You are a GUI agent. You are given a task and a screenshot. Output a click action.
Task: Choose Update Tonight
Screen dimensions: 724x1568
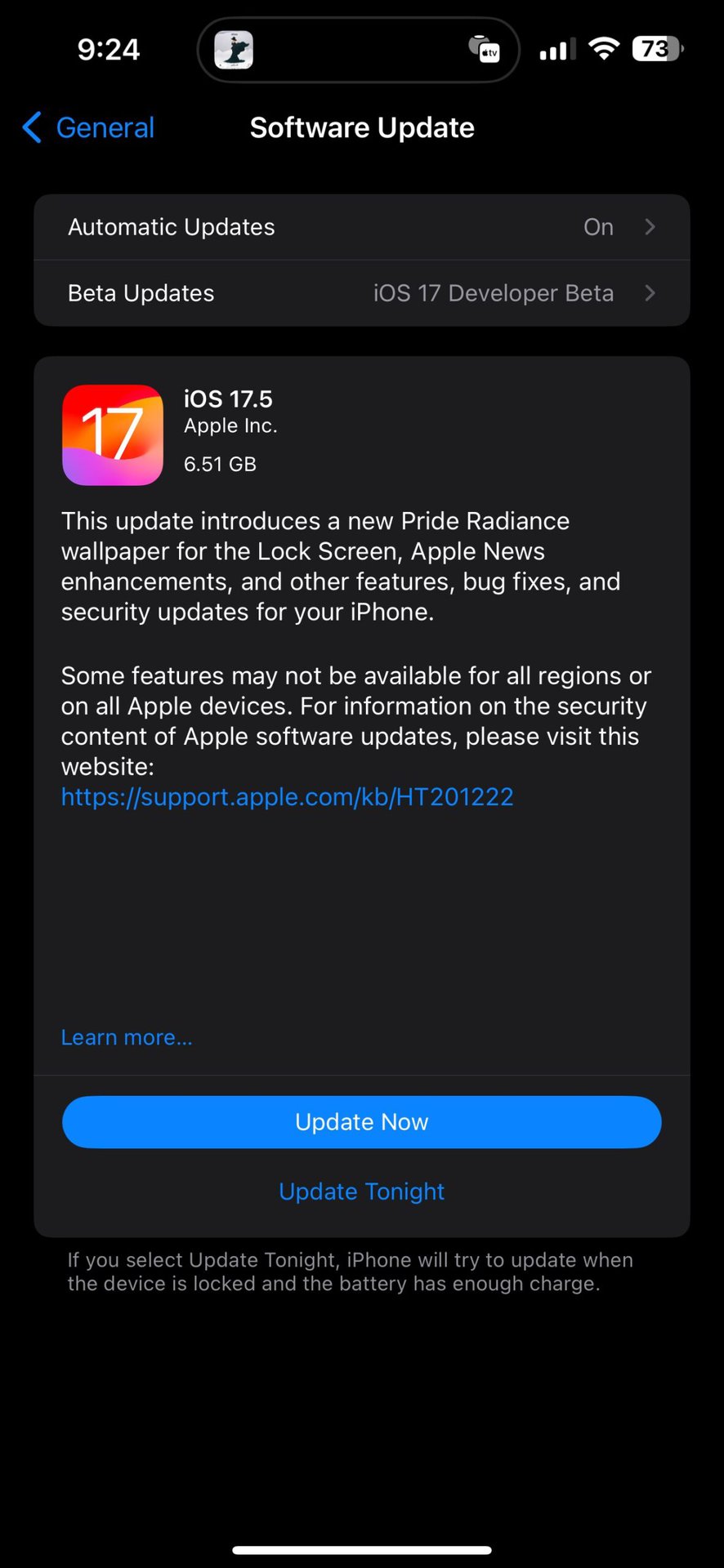(361, 1192)
